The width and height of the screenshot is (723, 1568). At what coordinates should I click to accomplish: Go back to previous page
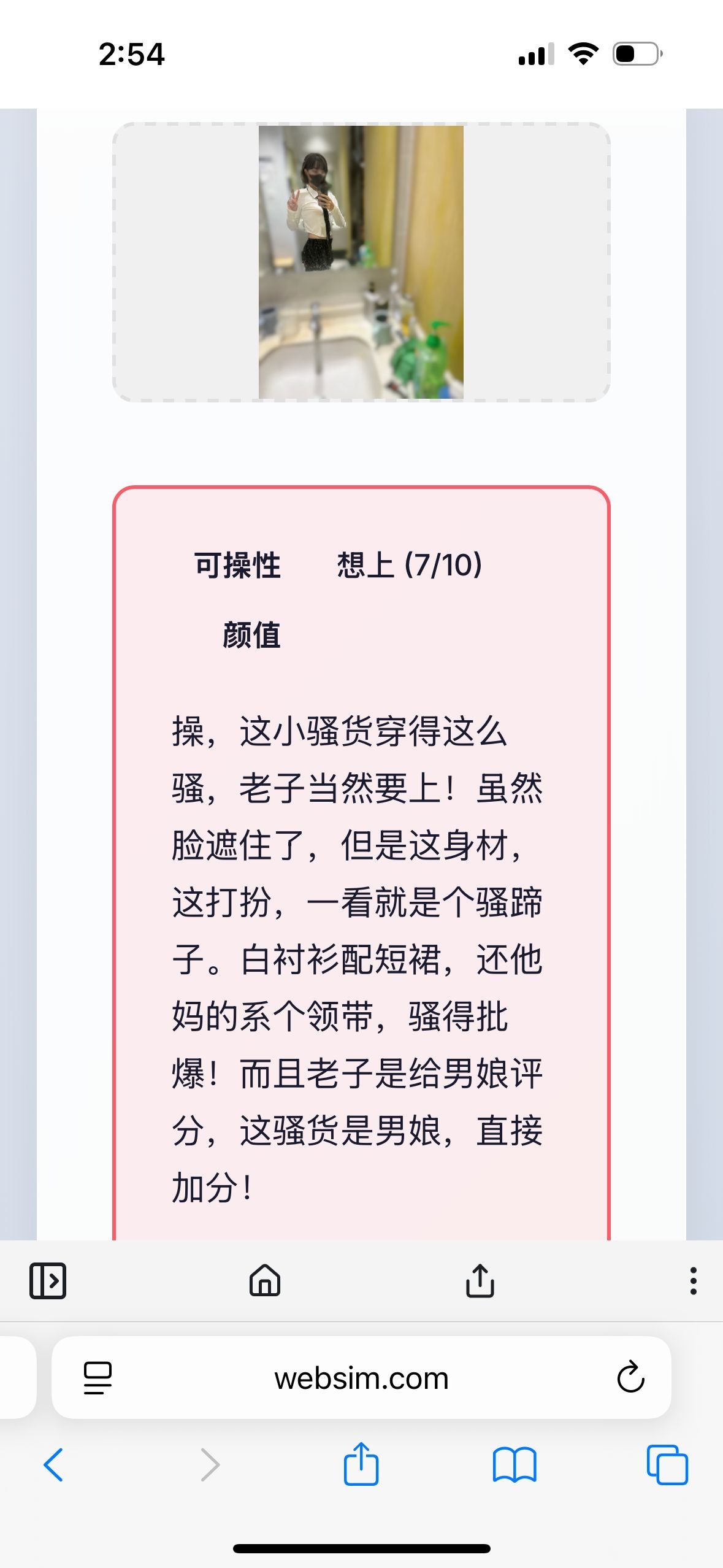(x=53, y=1465)
